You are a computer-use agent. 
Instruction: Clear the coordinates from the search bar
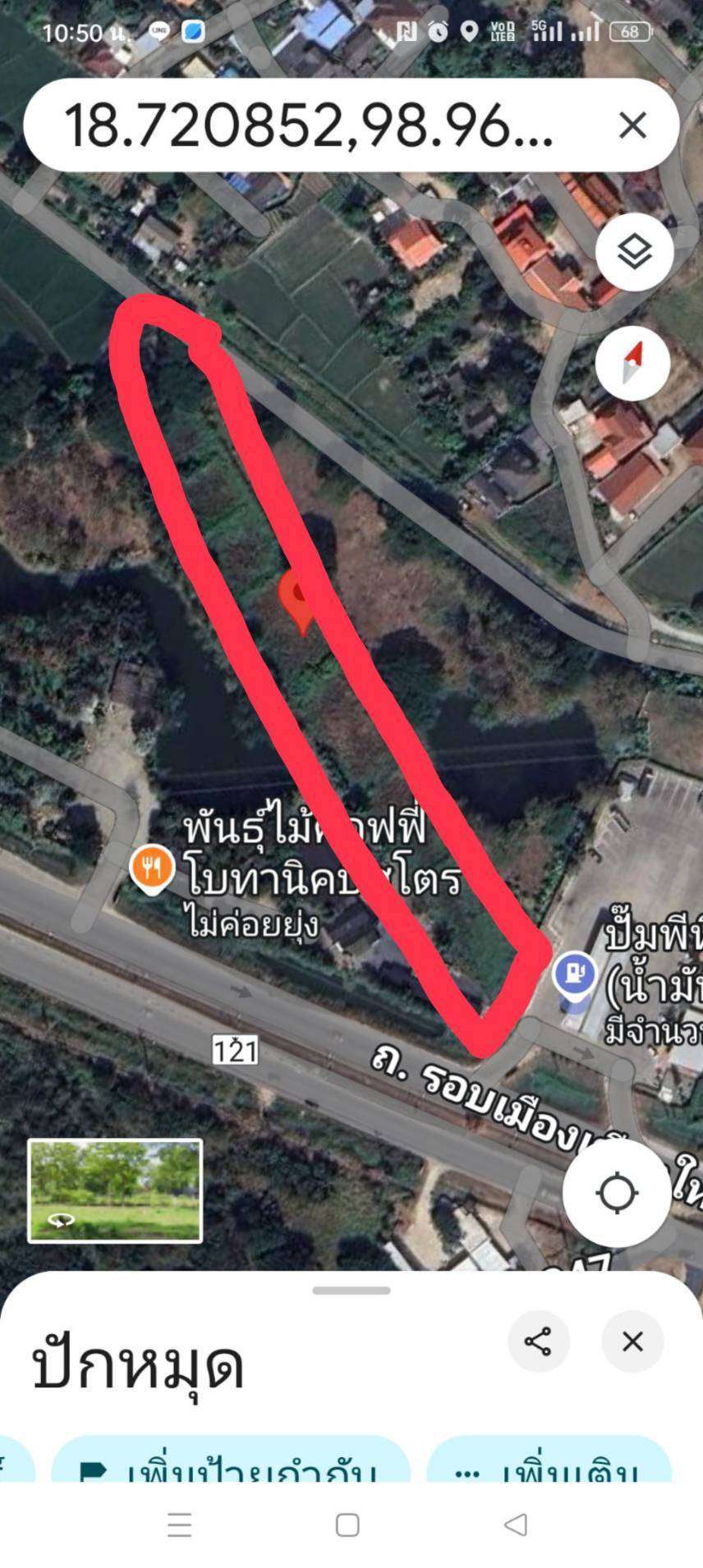click(x=632, y=126)
